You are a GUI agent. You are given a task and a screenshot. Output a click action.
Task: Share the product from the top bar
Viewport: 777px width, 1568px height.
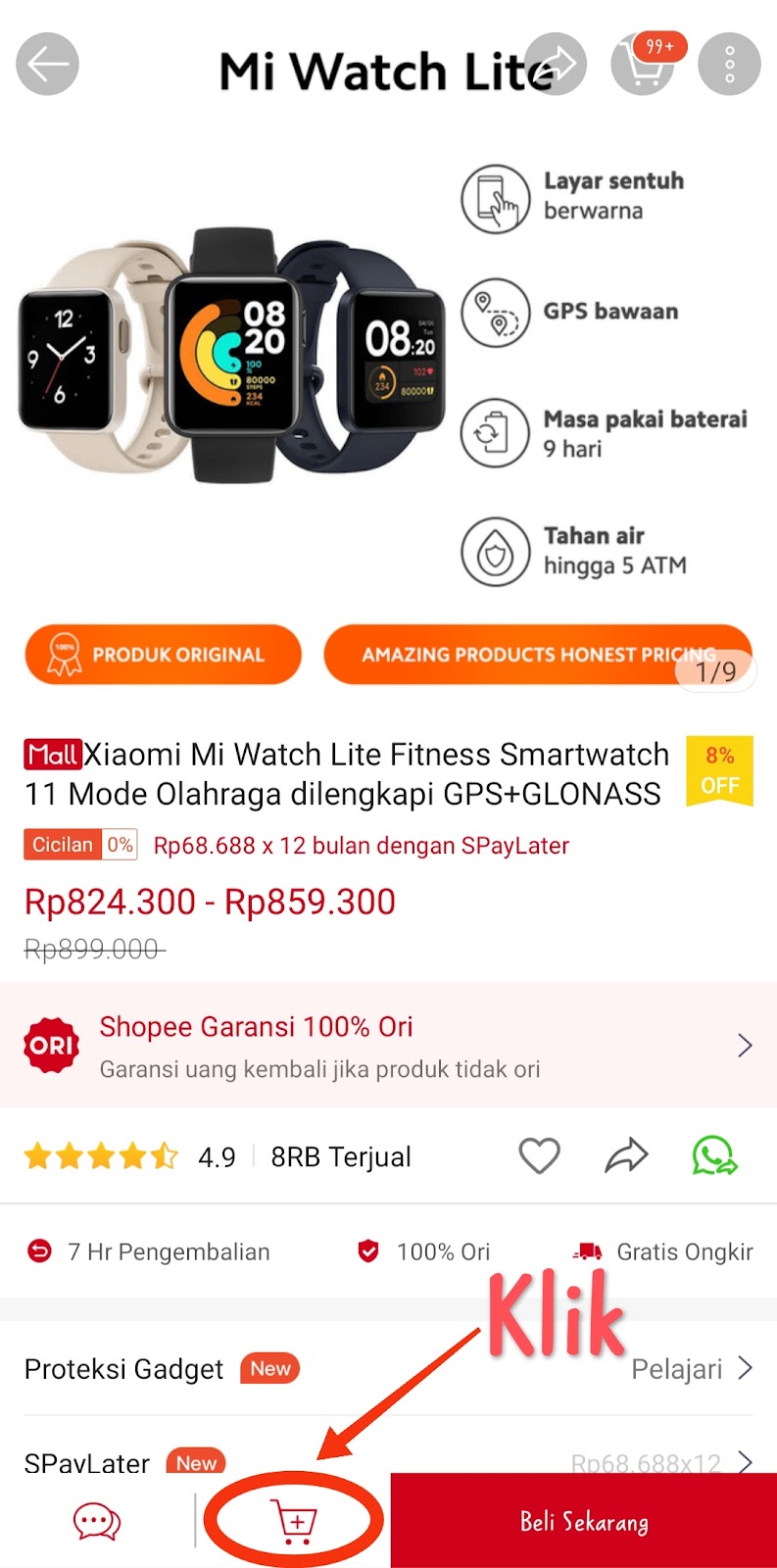[556, 65]
